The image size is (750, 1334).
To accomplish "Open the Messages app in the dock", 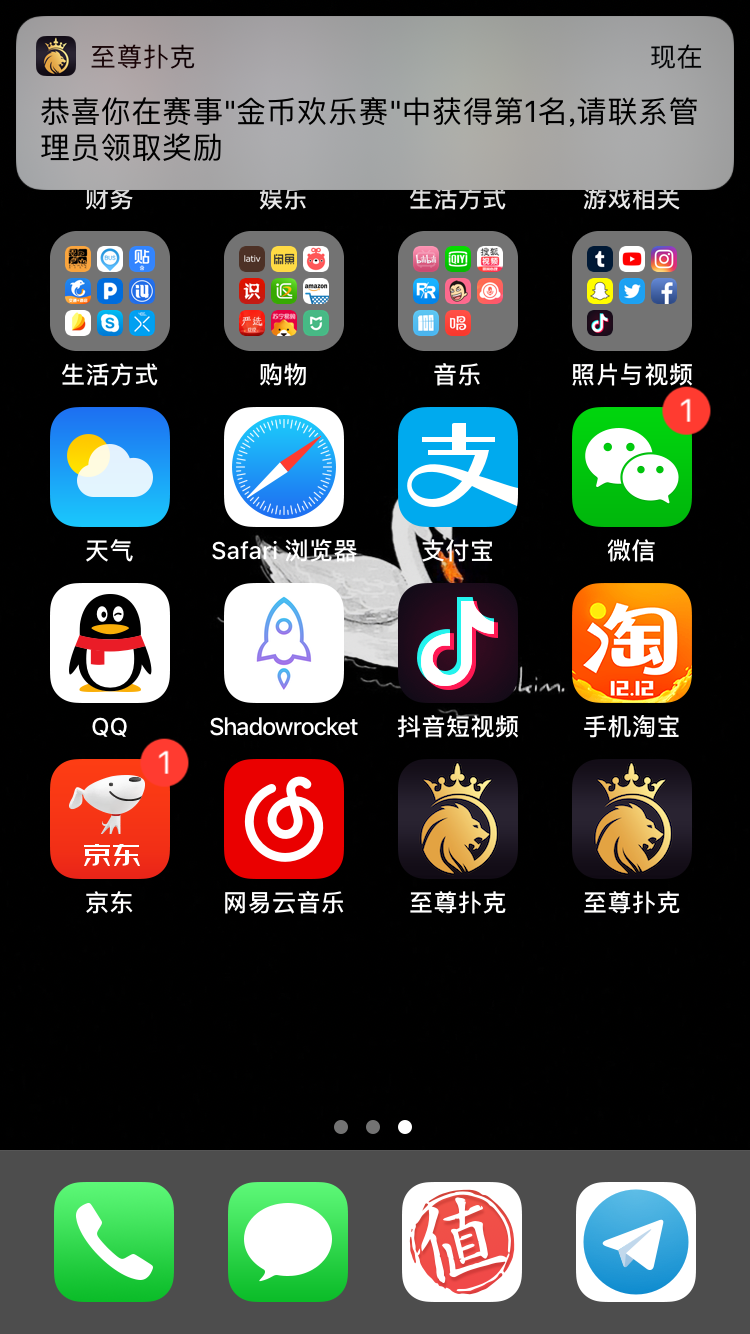I will tap(288, 1242).
